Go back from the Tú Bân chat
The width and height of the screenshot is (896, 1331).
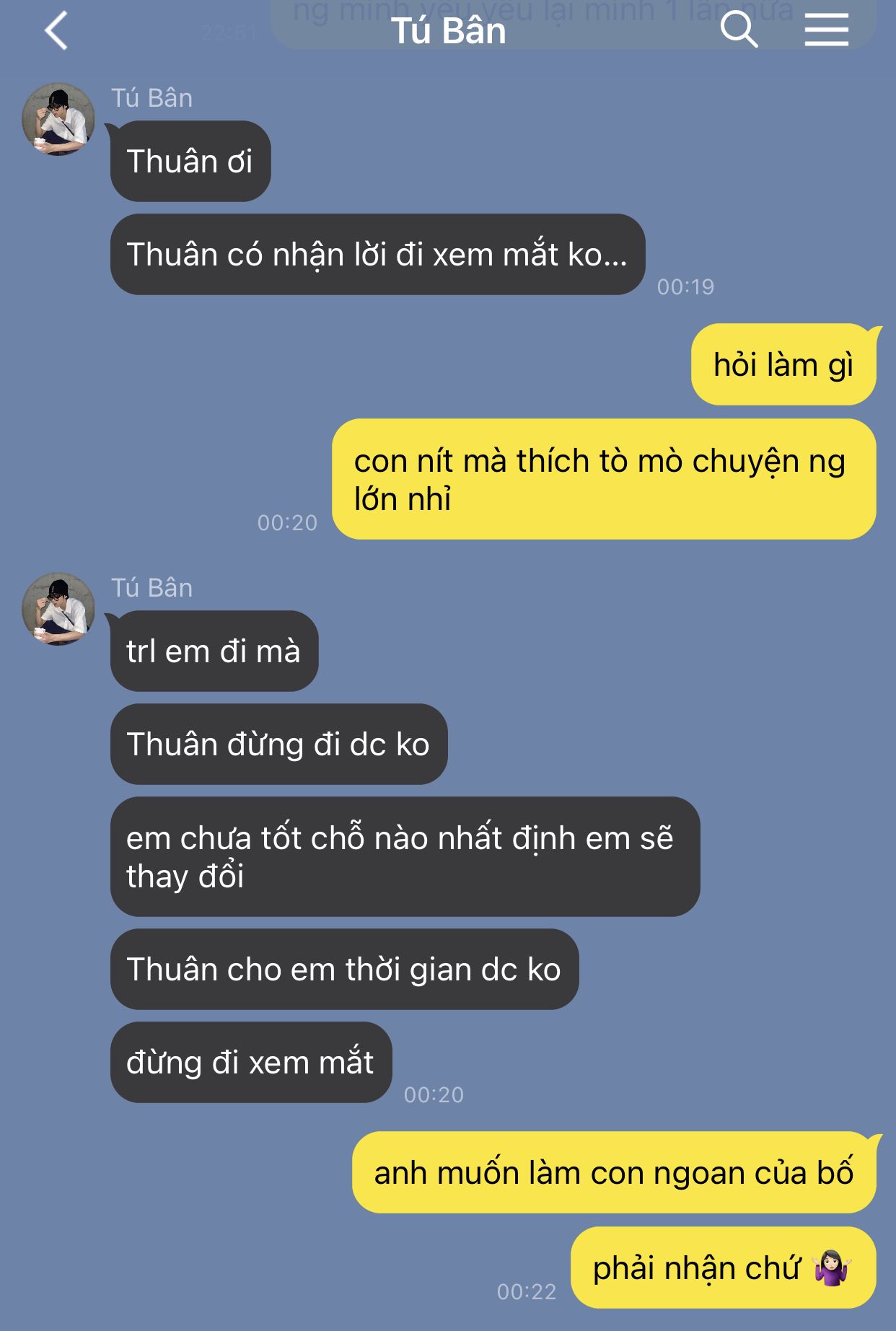(x=56, y=30)
